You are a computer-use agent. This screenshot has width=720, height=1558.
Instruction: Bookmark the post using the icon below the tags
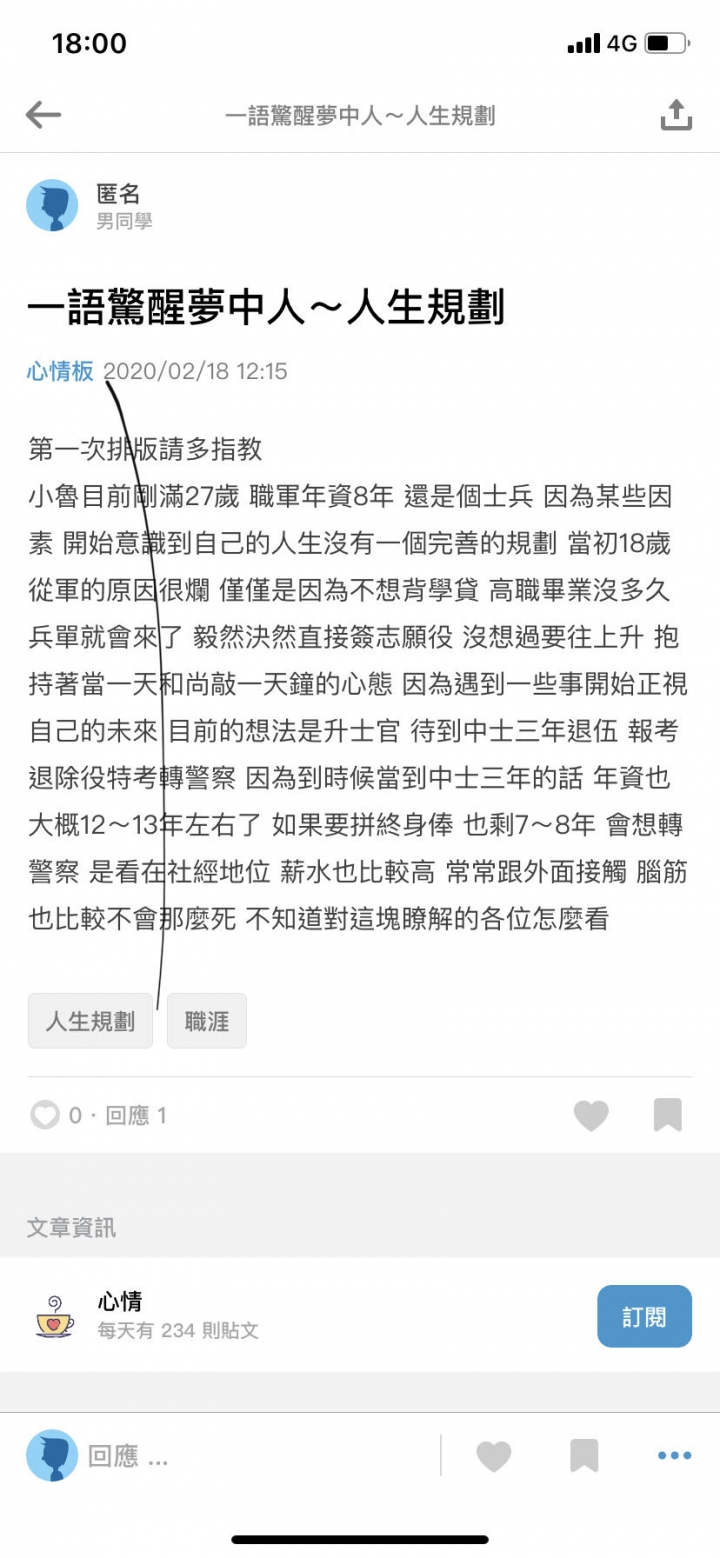coord(668,1115)
